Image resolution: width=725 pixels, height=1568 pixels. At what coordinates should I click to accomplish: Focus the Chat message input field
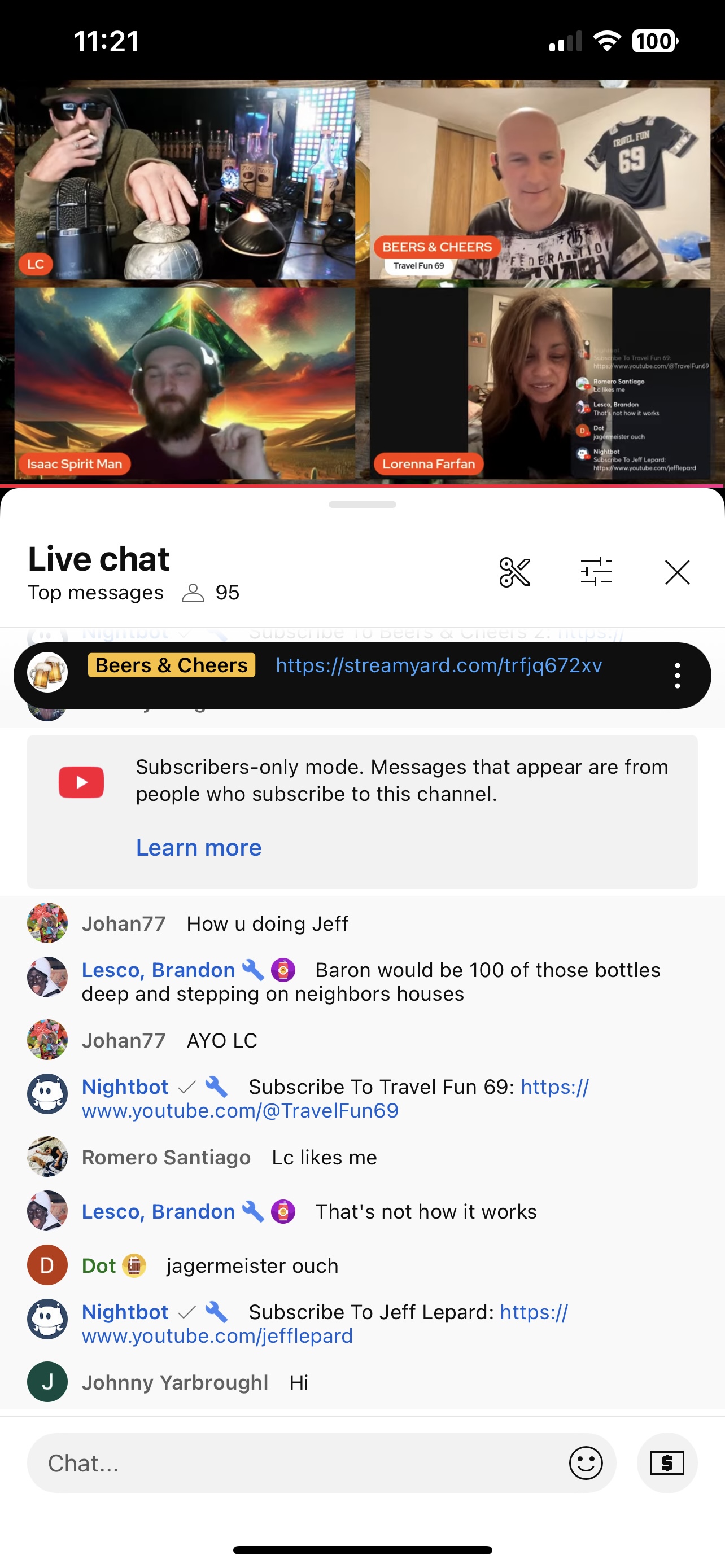(x=298, y=1464)
